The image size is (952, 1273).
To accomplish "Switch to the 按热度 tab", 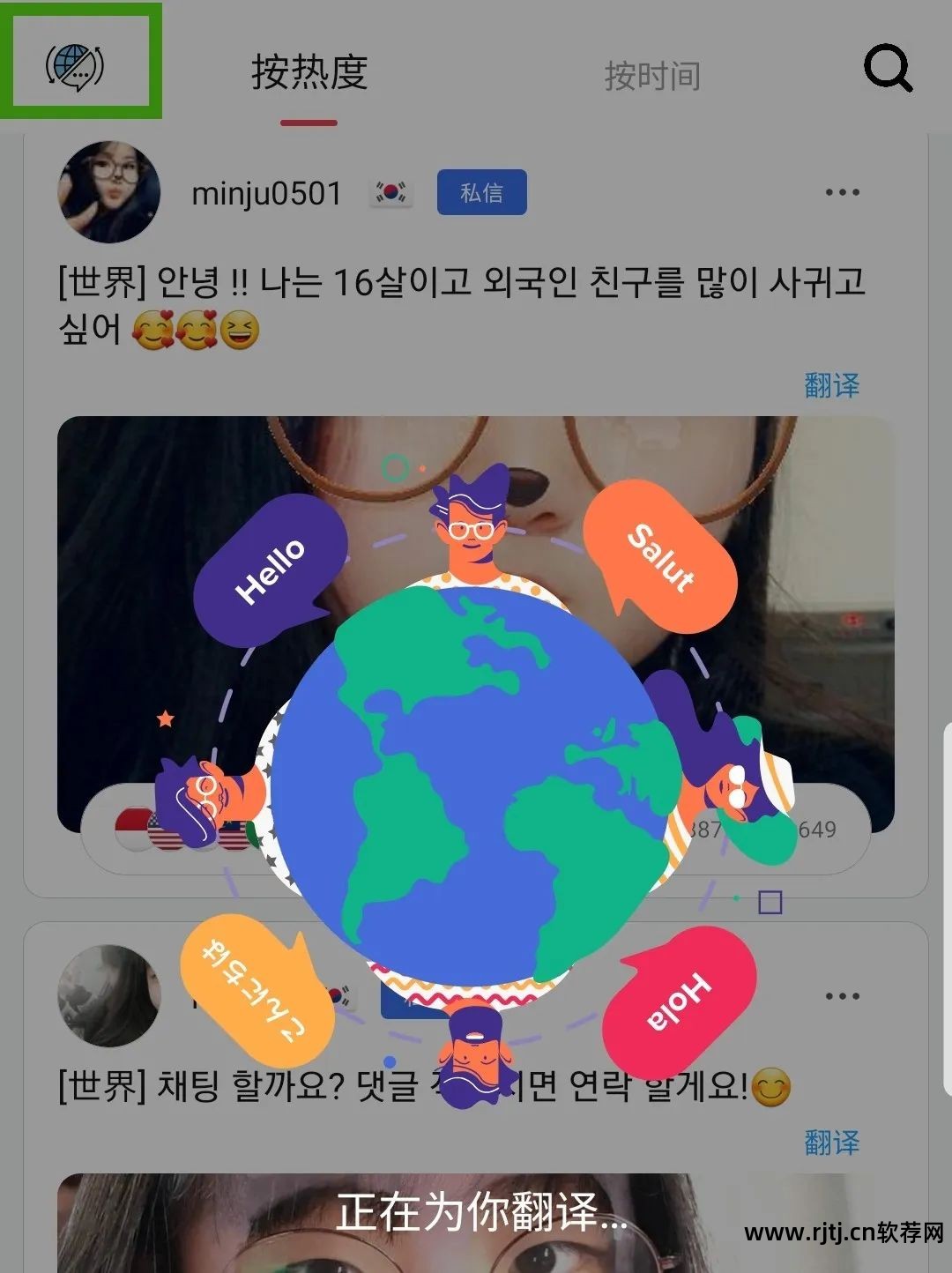I will (x=309, y=72).
